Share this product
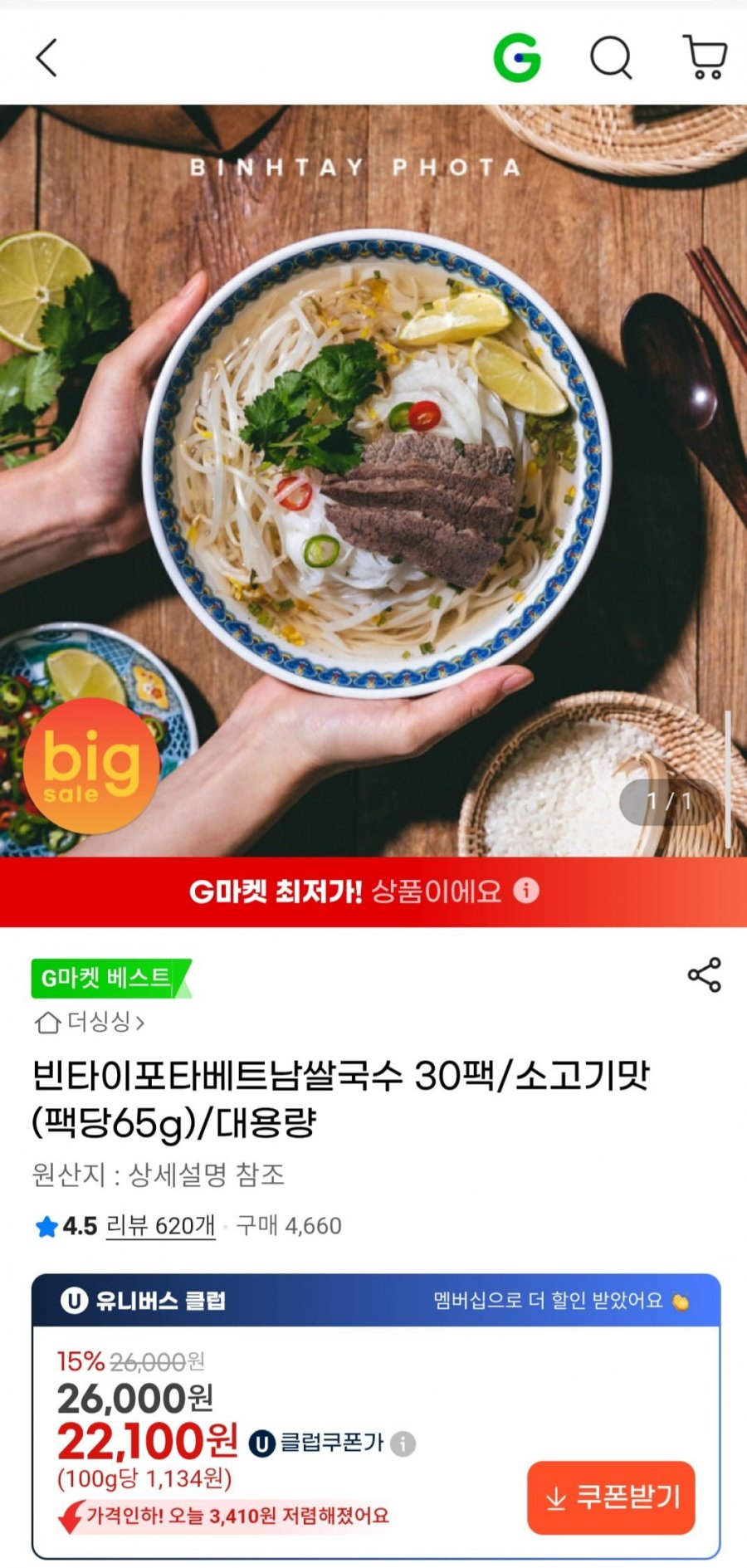The height and width of the screenshot is (1568, 747). [704, 975]
